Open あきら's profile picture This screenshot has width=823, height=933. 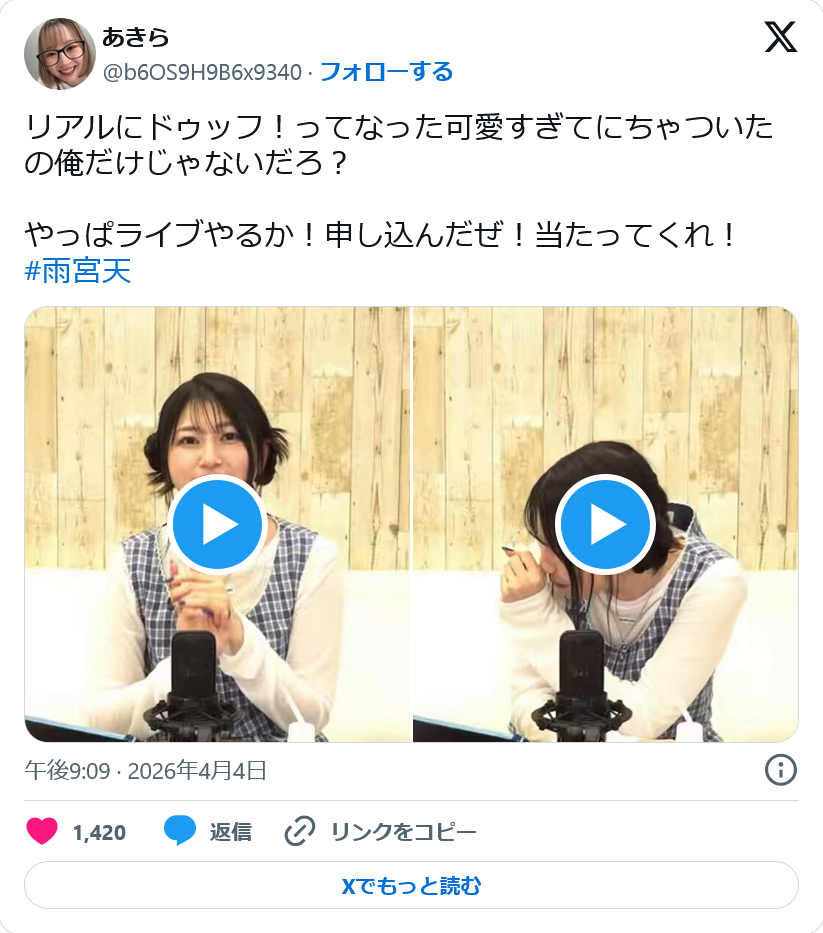pos(60,54)
